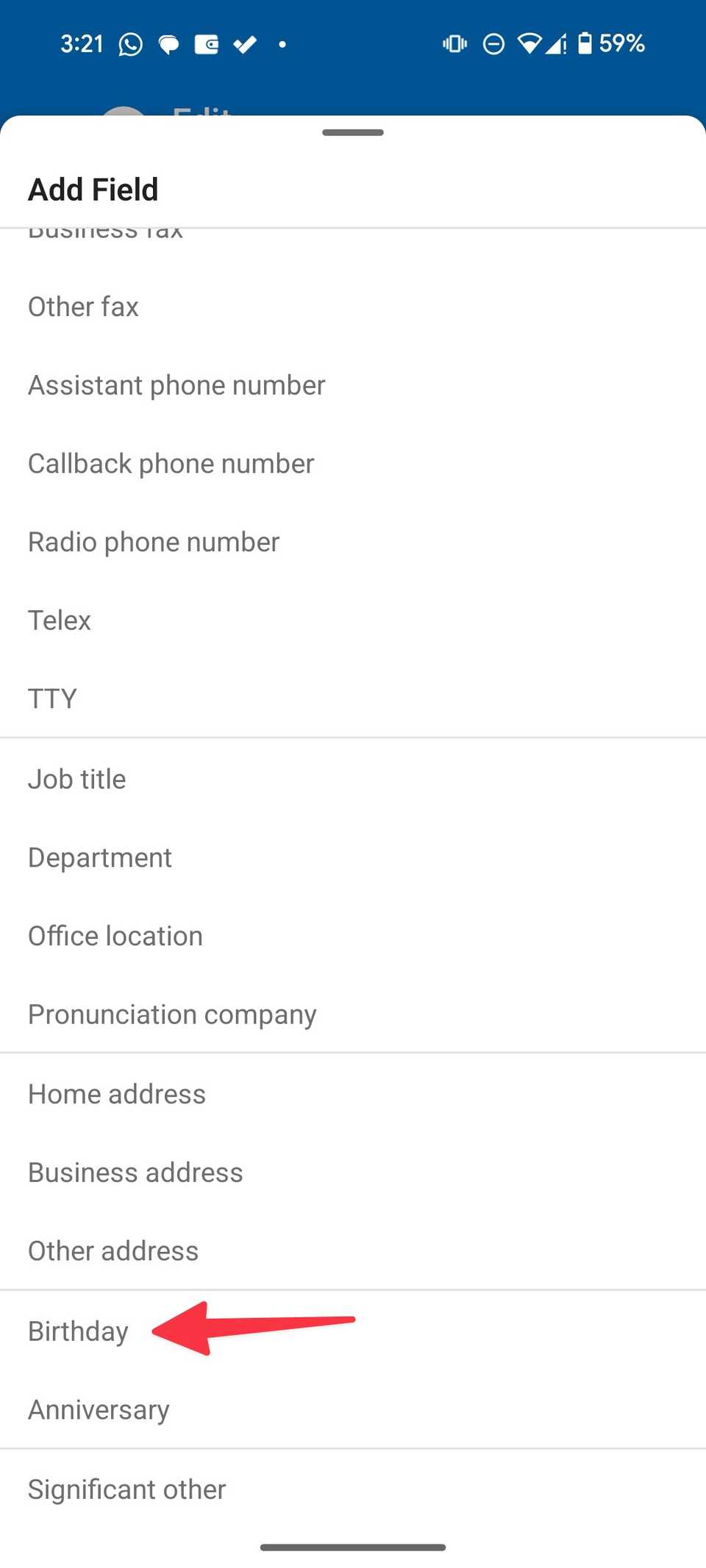Select Business address
Image resolution: width=706 pixels, height=1568 pixels.
(135, 1173)
